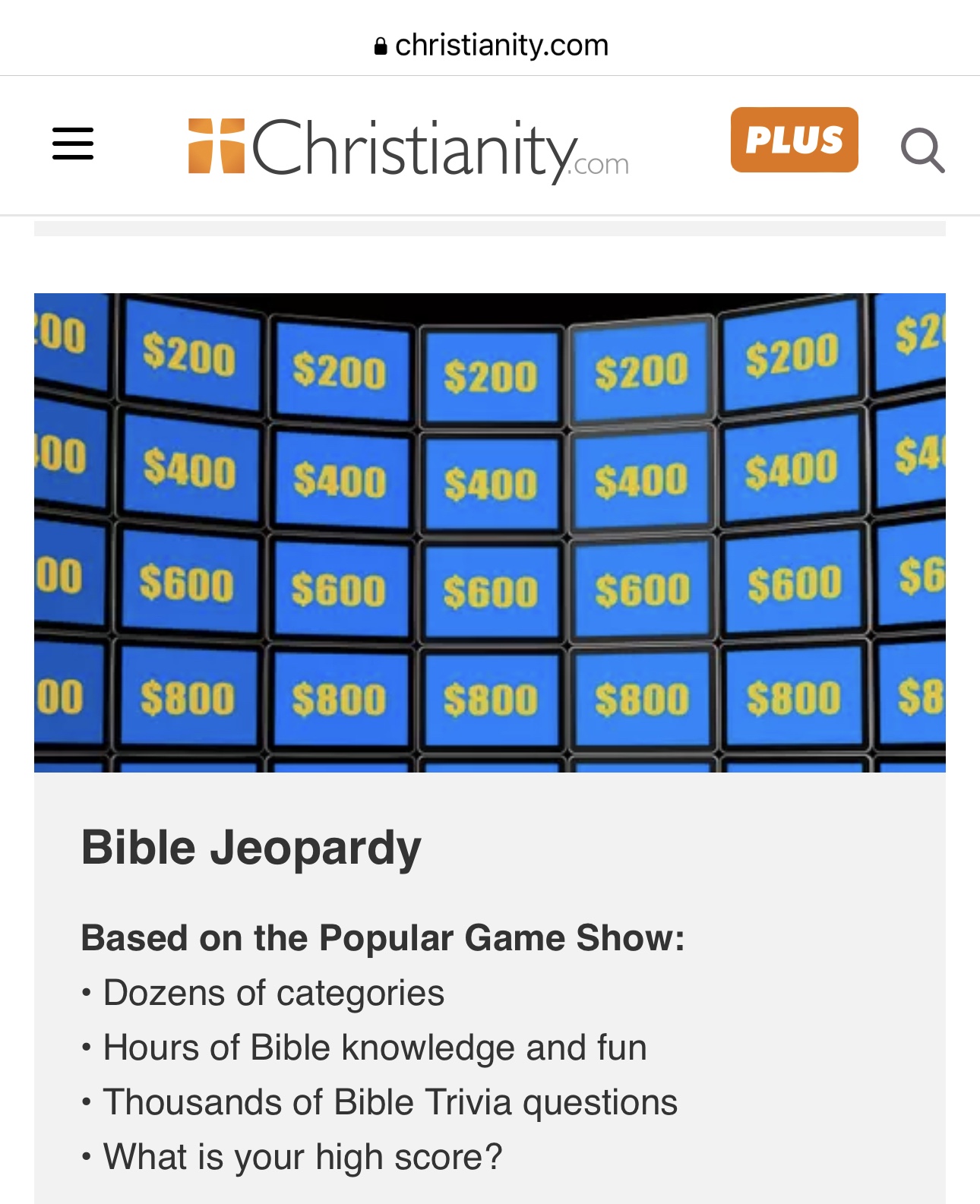
Task: Go to the Christianity.com homepage logo
Action: (408, 148)
